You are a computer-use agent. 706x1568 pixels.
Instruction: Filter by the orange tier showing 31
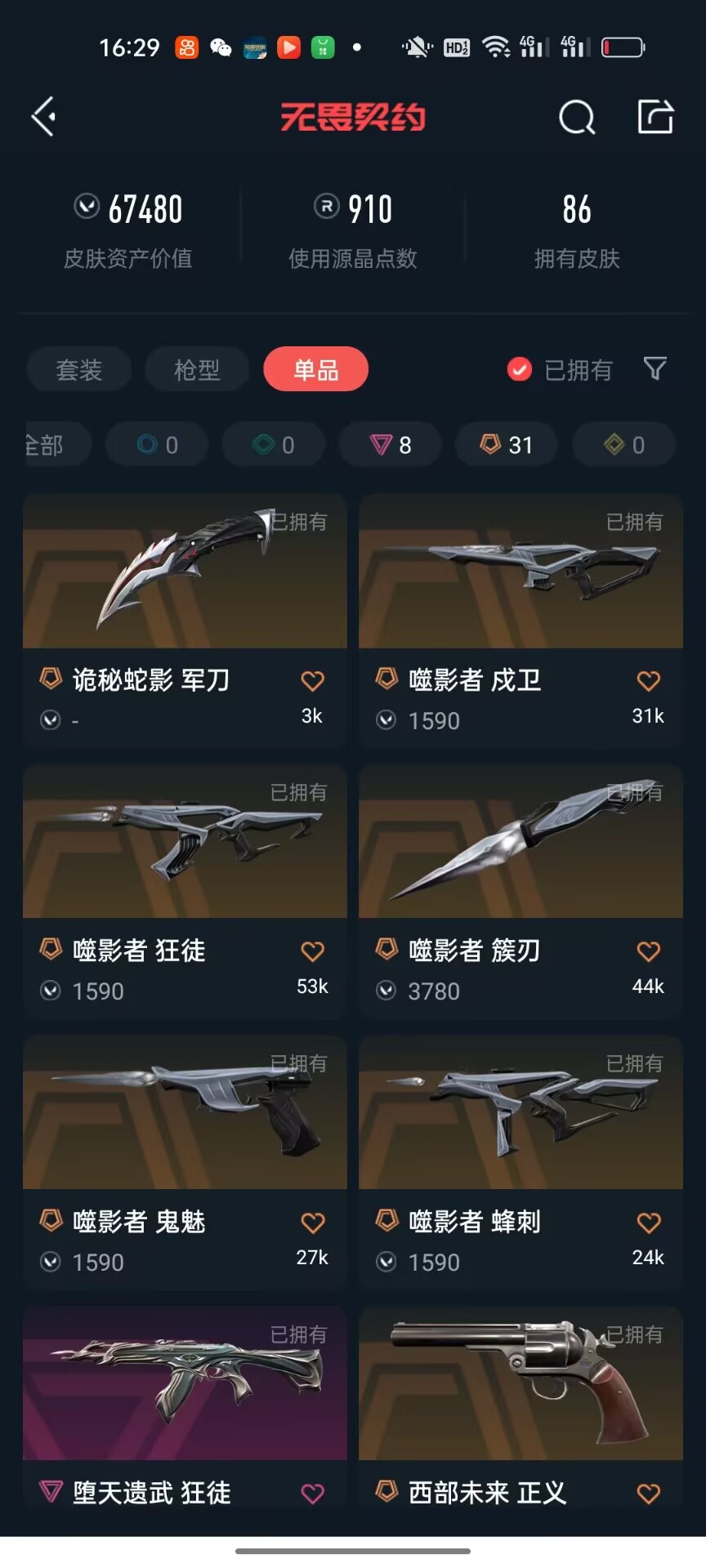pos(507,445)
